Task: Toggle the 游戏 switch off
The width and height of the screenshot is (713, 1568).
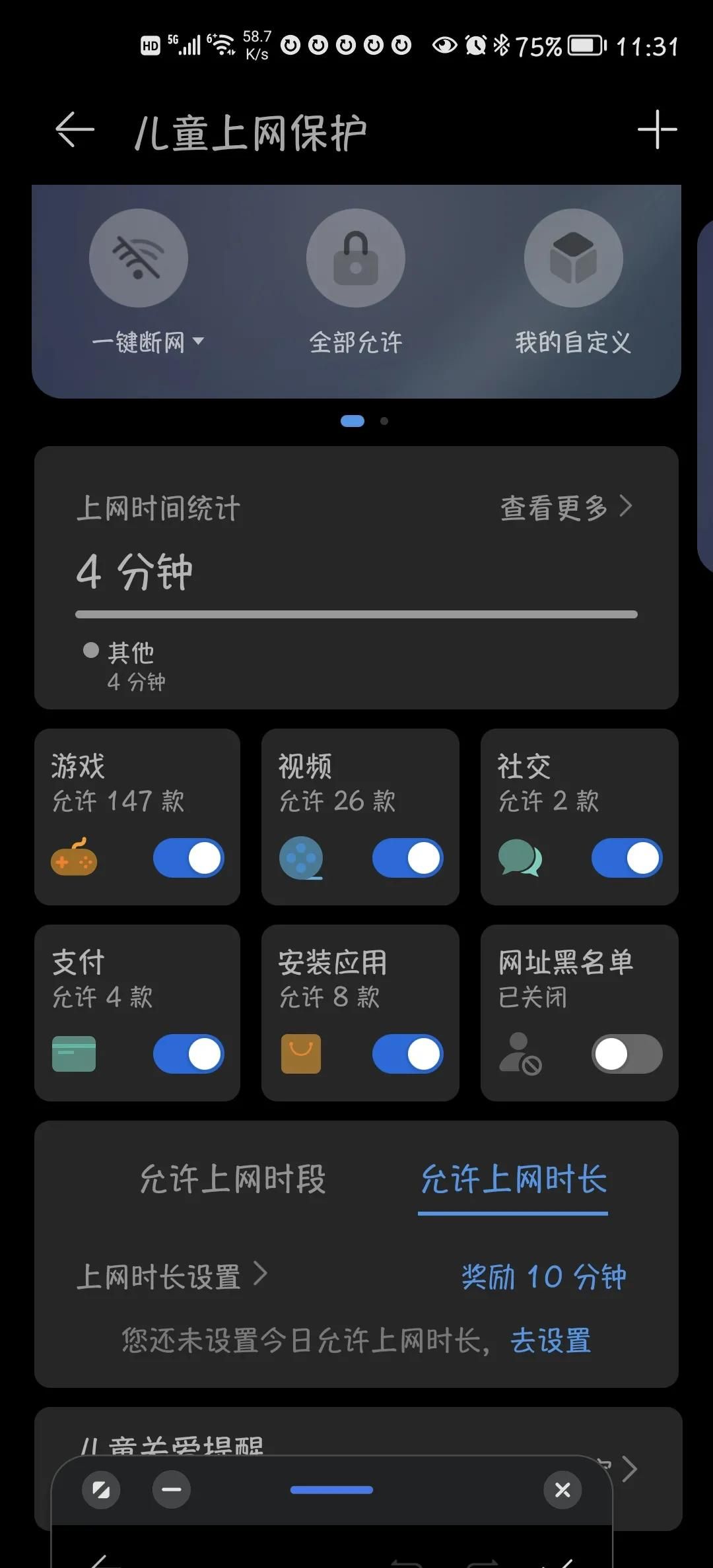Action: click(x=189, y=858)
